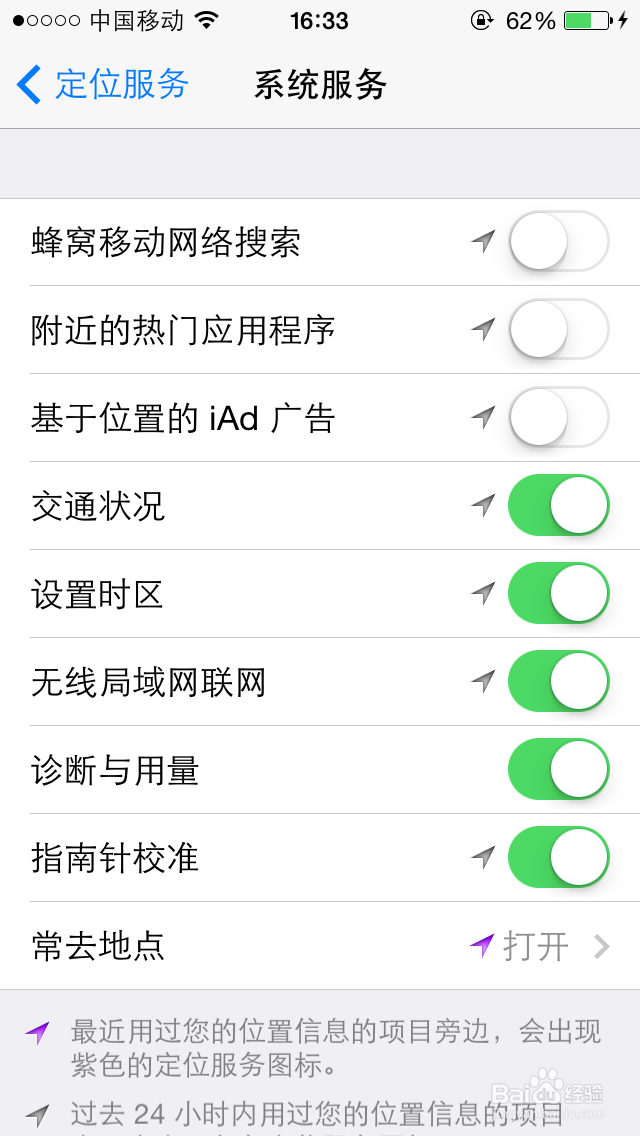Turn off the 交通状况 switch
This screenshot has width=640, height=1136.
coord(559,505)
